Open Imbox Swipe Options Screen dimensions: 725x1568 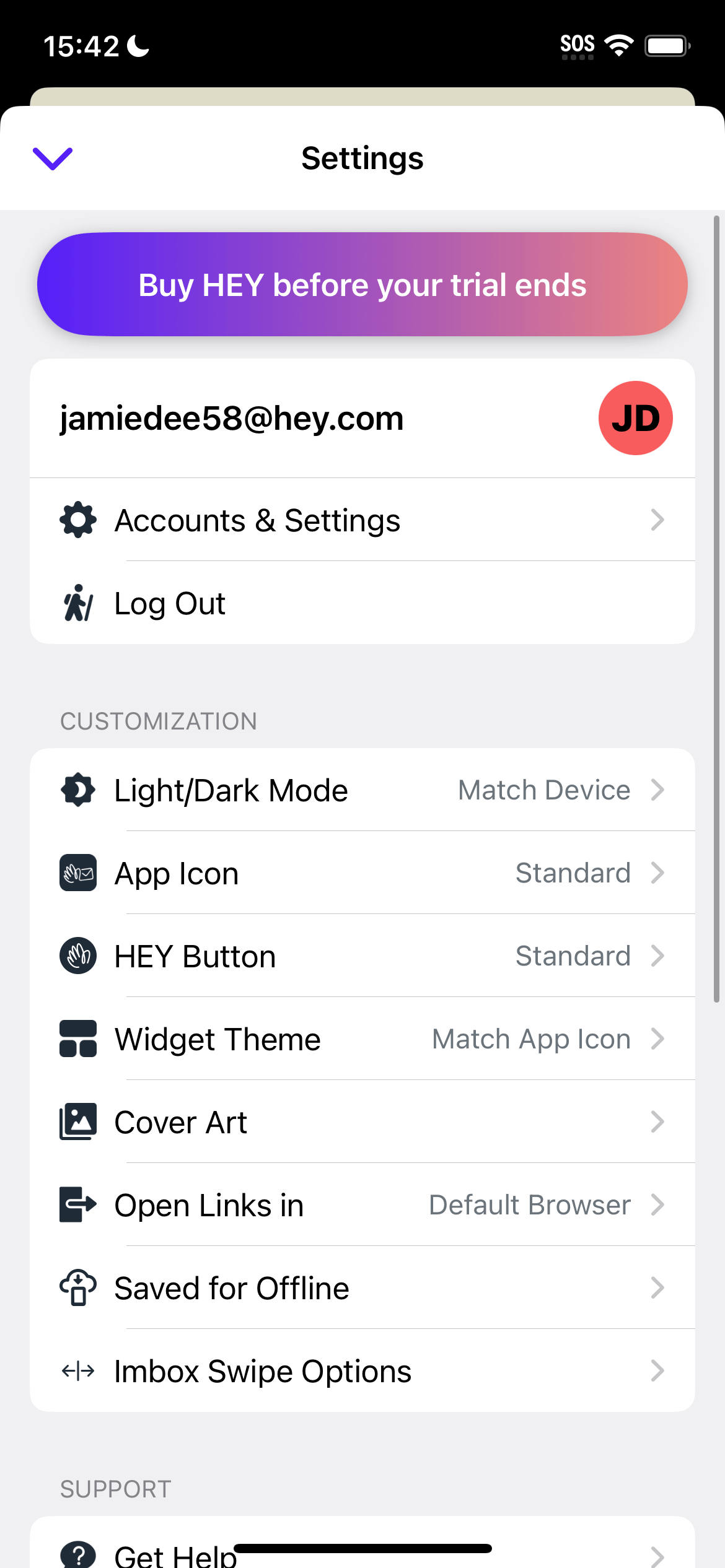pos(362,1370)
